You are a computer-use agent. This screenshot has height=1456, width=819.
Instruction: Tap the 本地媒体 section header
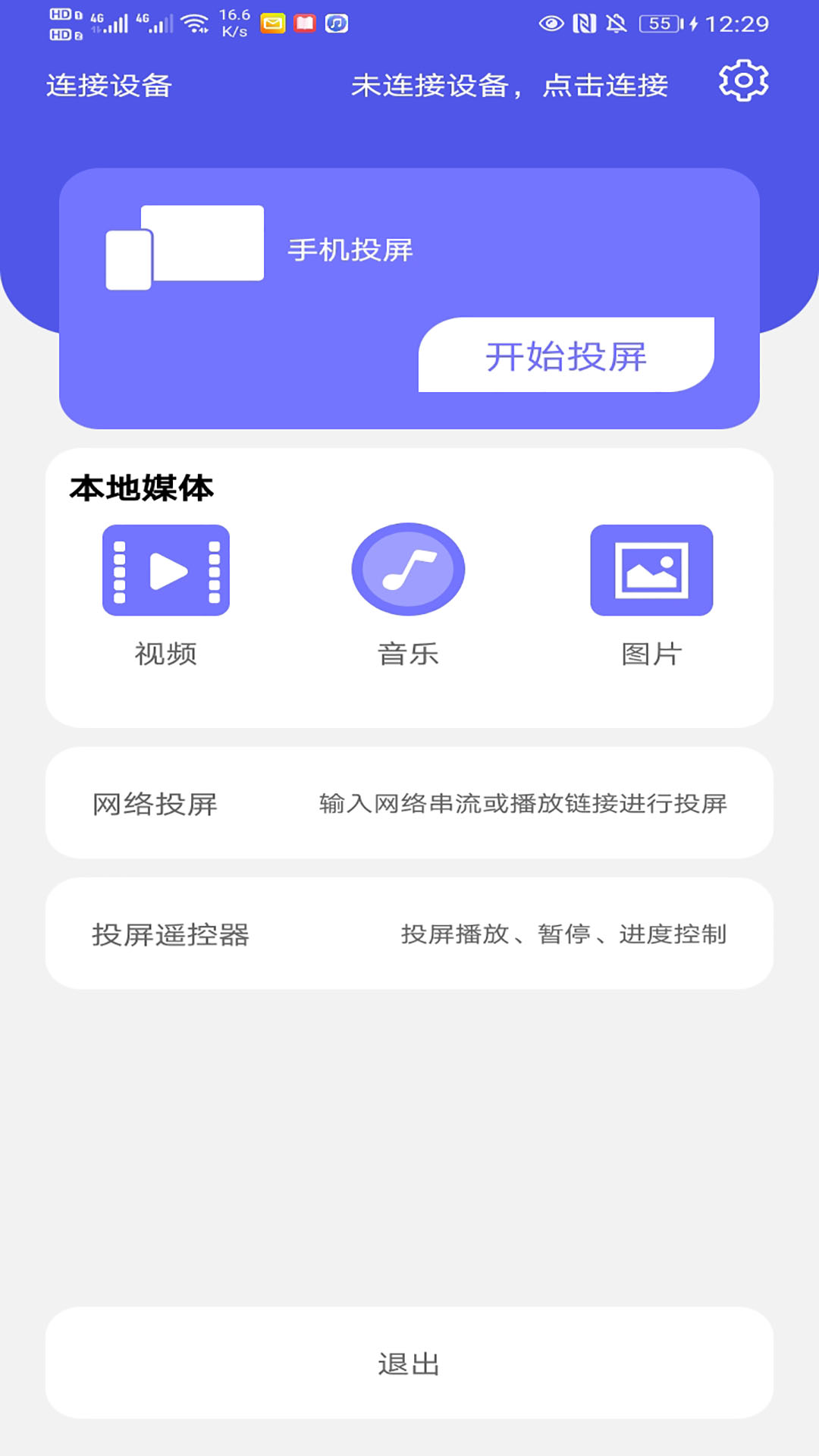(141, 489)
